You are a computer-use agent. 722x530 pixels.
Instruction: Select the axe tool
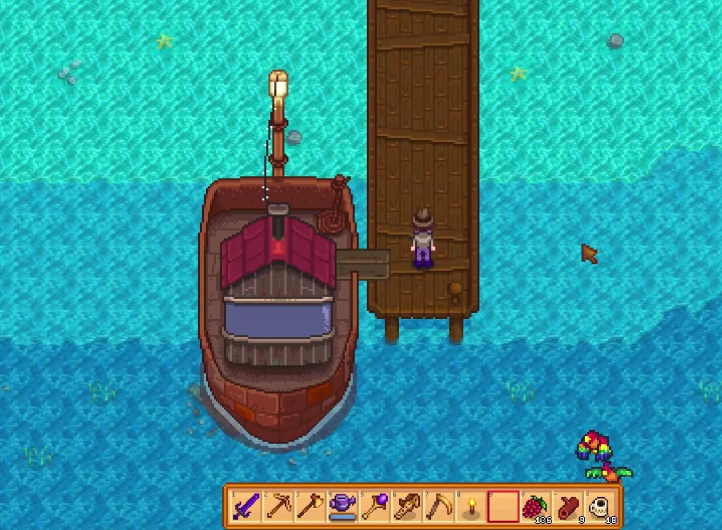310,505
